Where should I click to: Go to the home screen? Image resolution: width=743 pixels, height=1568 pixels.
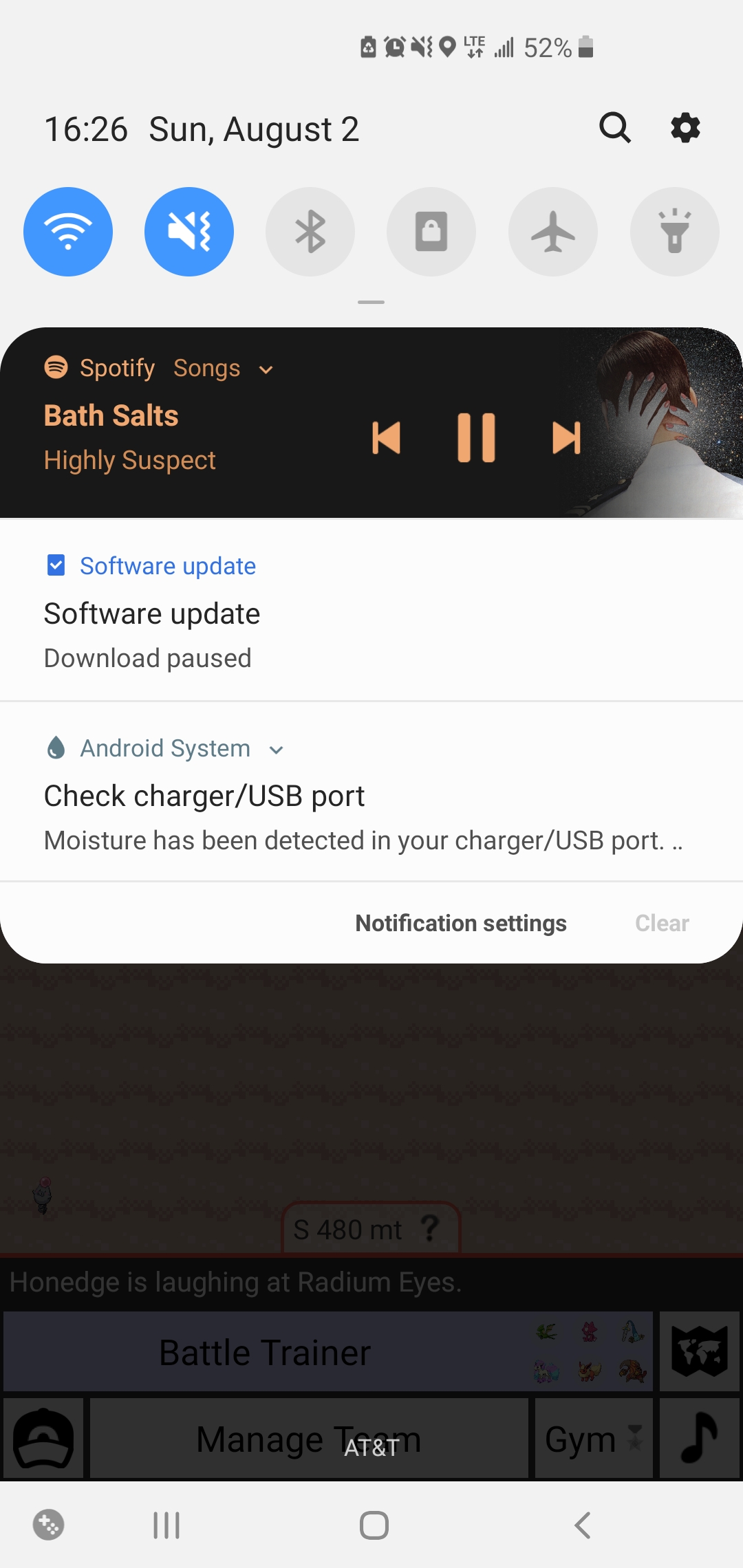(x=374, y=1525)
